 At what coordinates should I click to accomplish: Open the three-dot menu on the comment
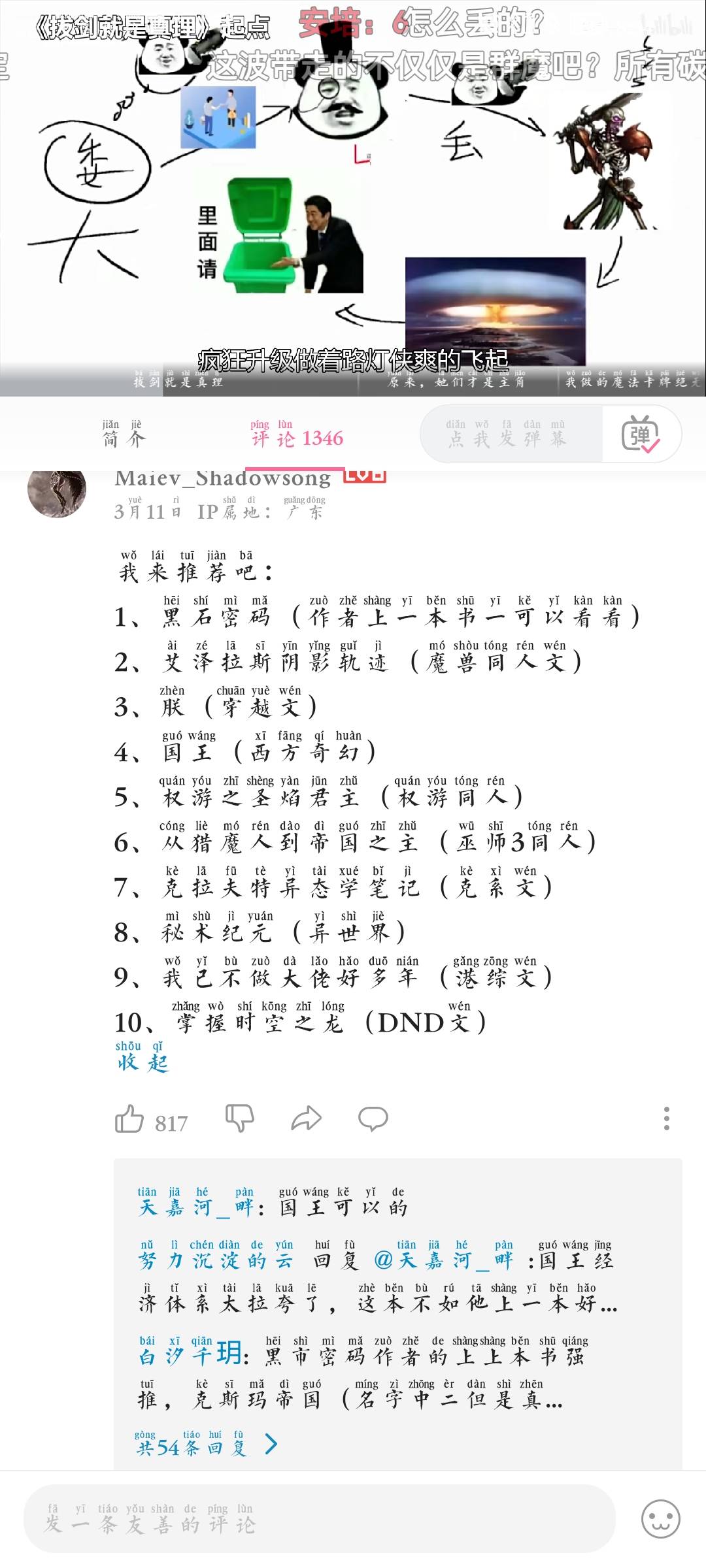coord(666,1119)
